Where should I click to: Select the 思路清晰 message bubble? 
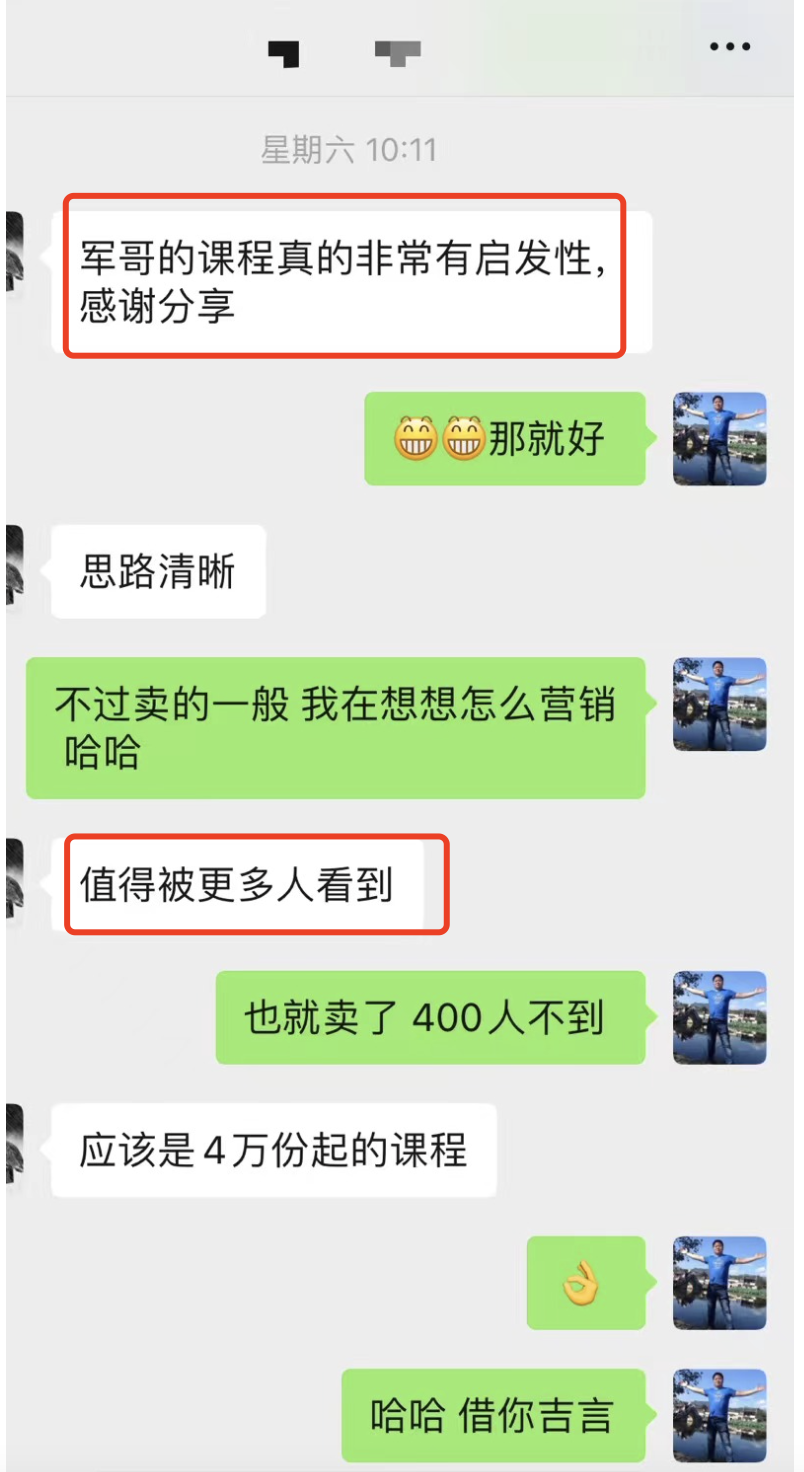coord(157,572)
